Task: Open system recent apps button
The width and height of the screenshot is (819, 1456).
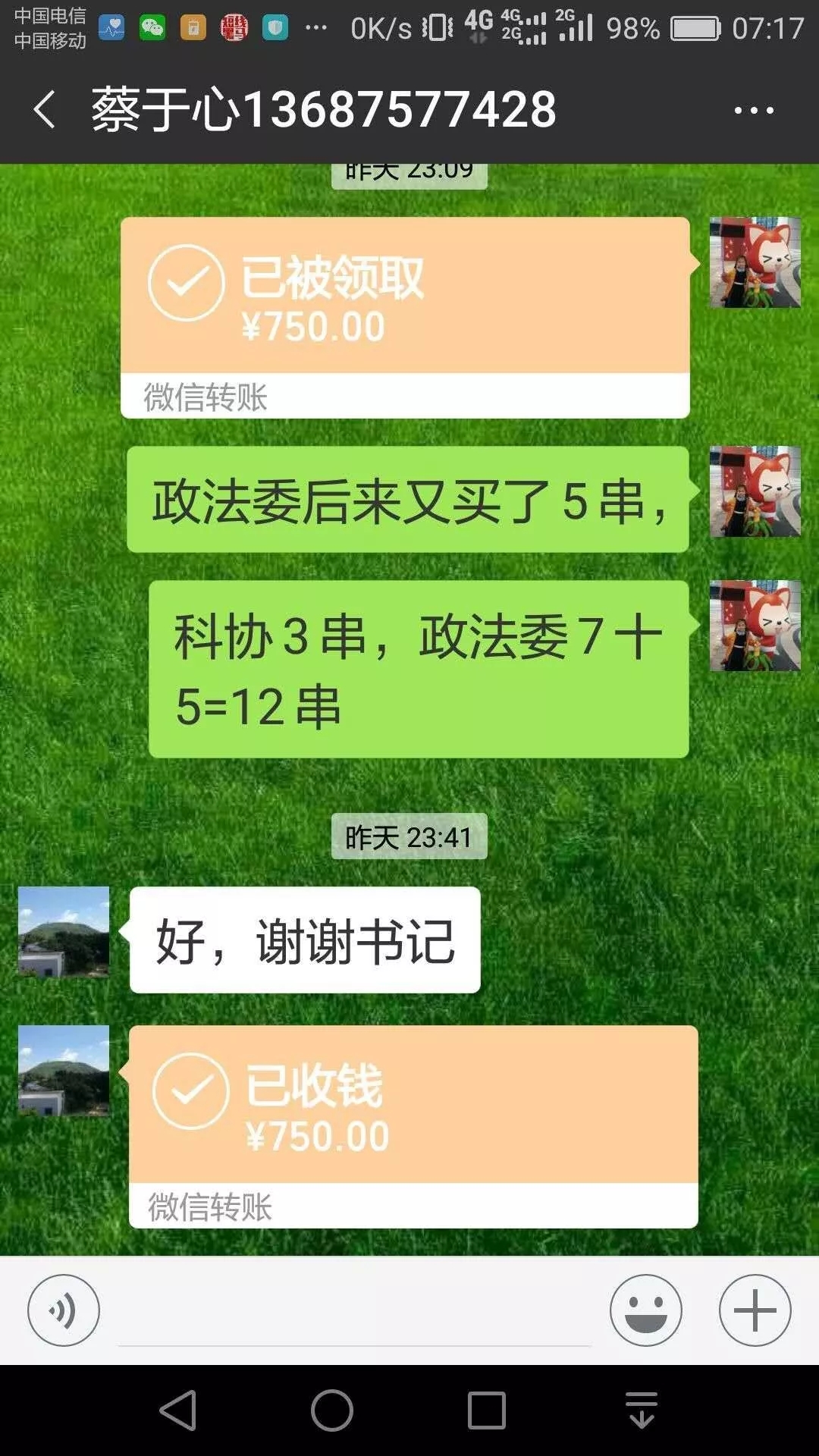Action: pyautogui.click(x=486, y=1411)
